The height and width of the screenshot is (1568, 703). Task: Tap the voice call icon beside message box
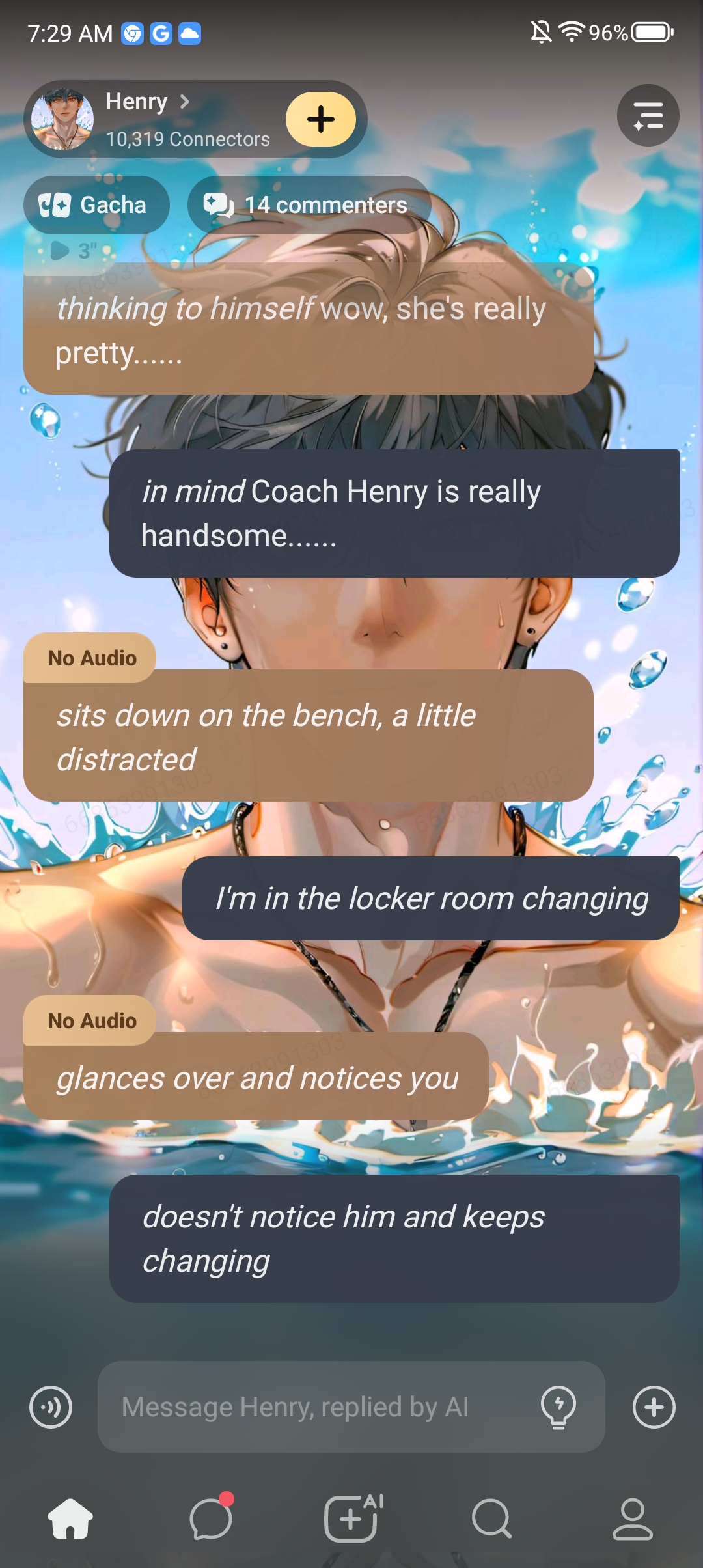coord(51,1407)
